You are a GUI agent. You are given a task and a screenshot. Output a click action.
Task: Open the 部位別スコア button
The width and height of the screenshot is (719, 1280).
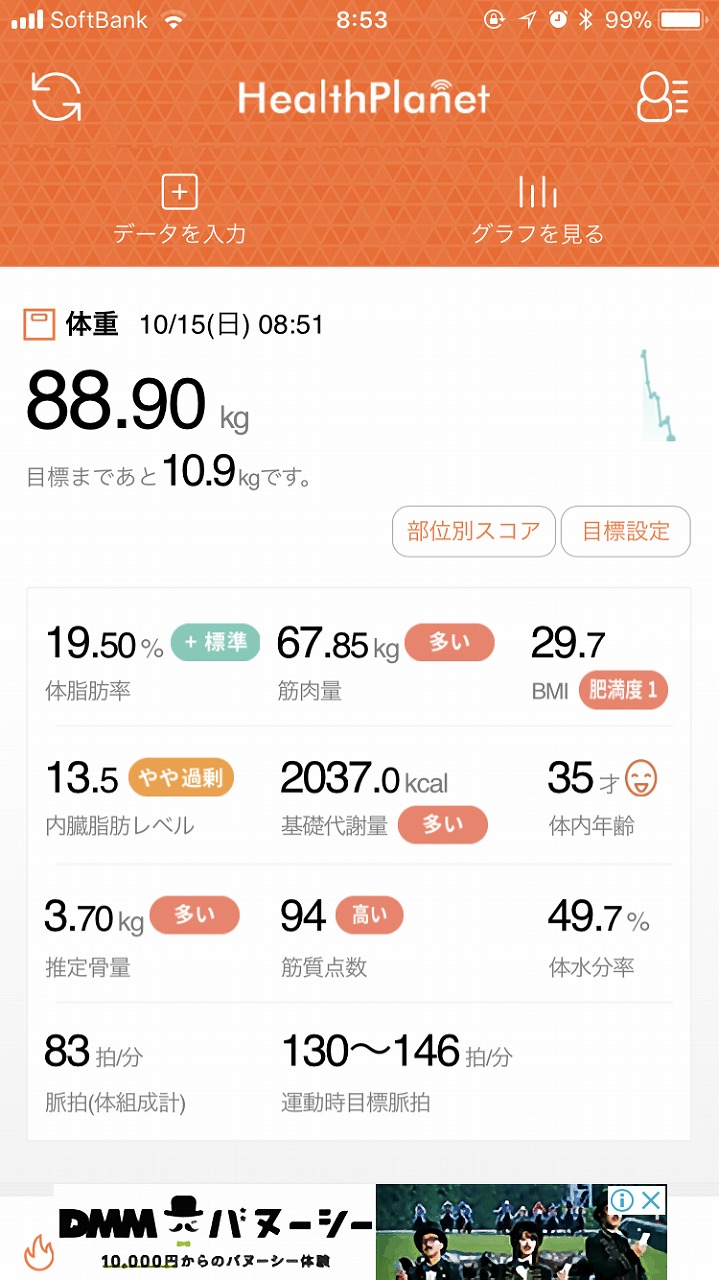473,531
